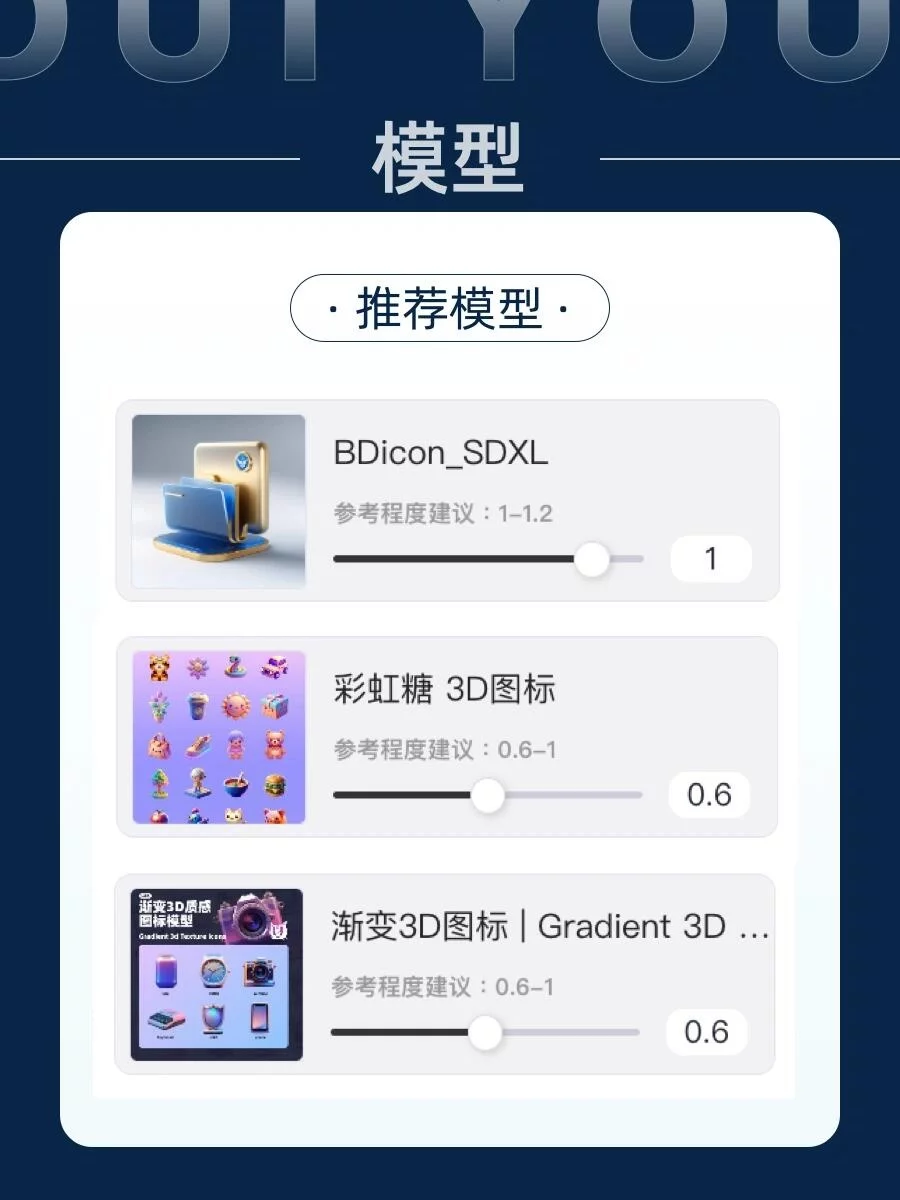Viewport: 900px width, 1200px height.
Task: Click the BDicon_SDXL folder icon thumbnail
Action: (x=218, y=500)
